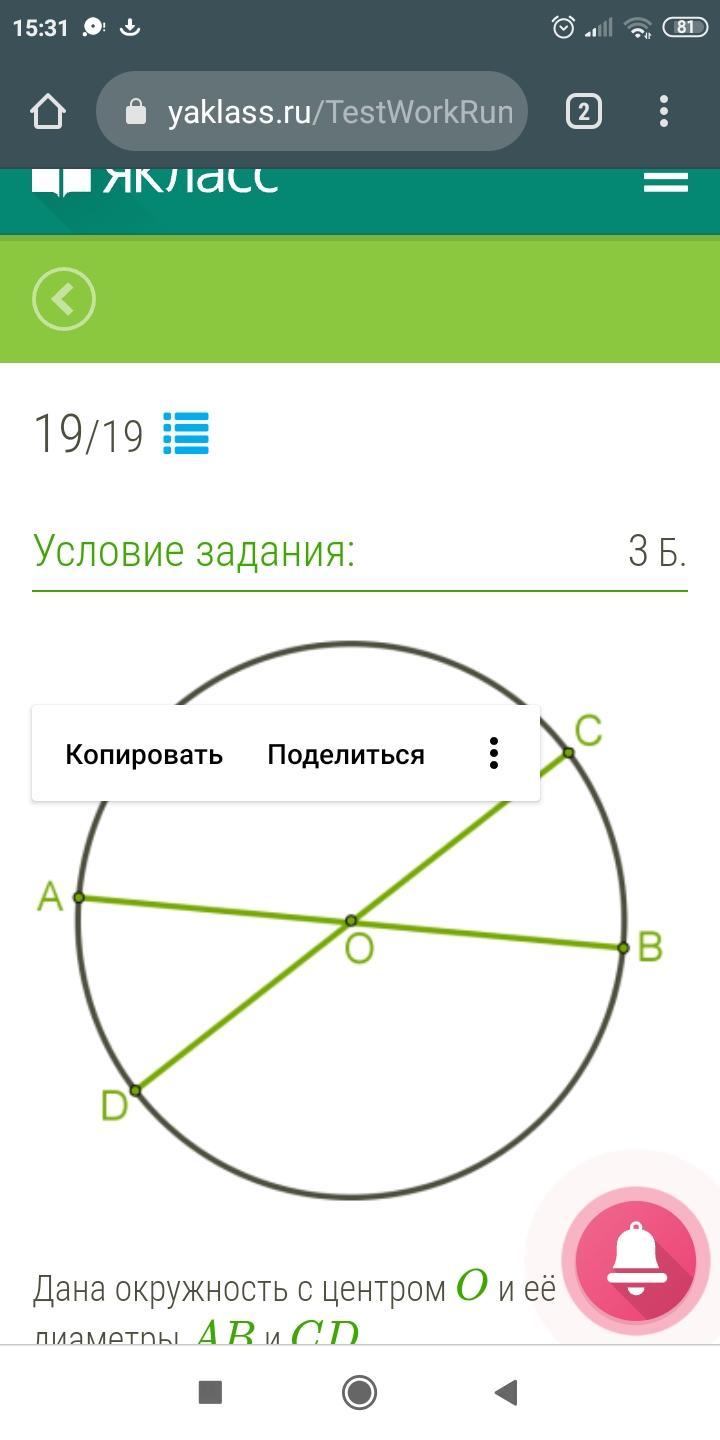Open the task list icon next to 19/19

[186, 434]
